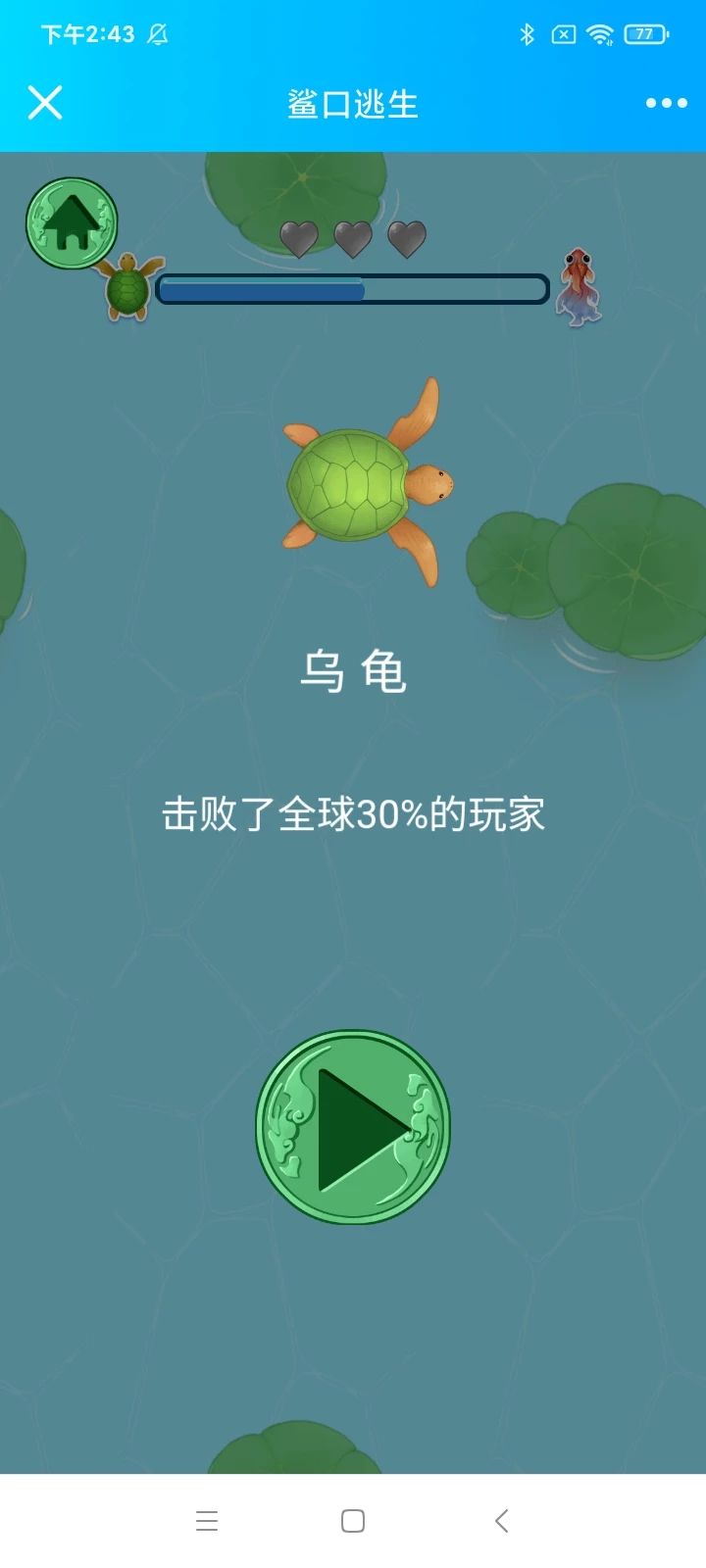
Task: Tap the 鲨口逃生 title in the header
Action: (353, 103)
